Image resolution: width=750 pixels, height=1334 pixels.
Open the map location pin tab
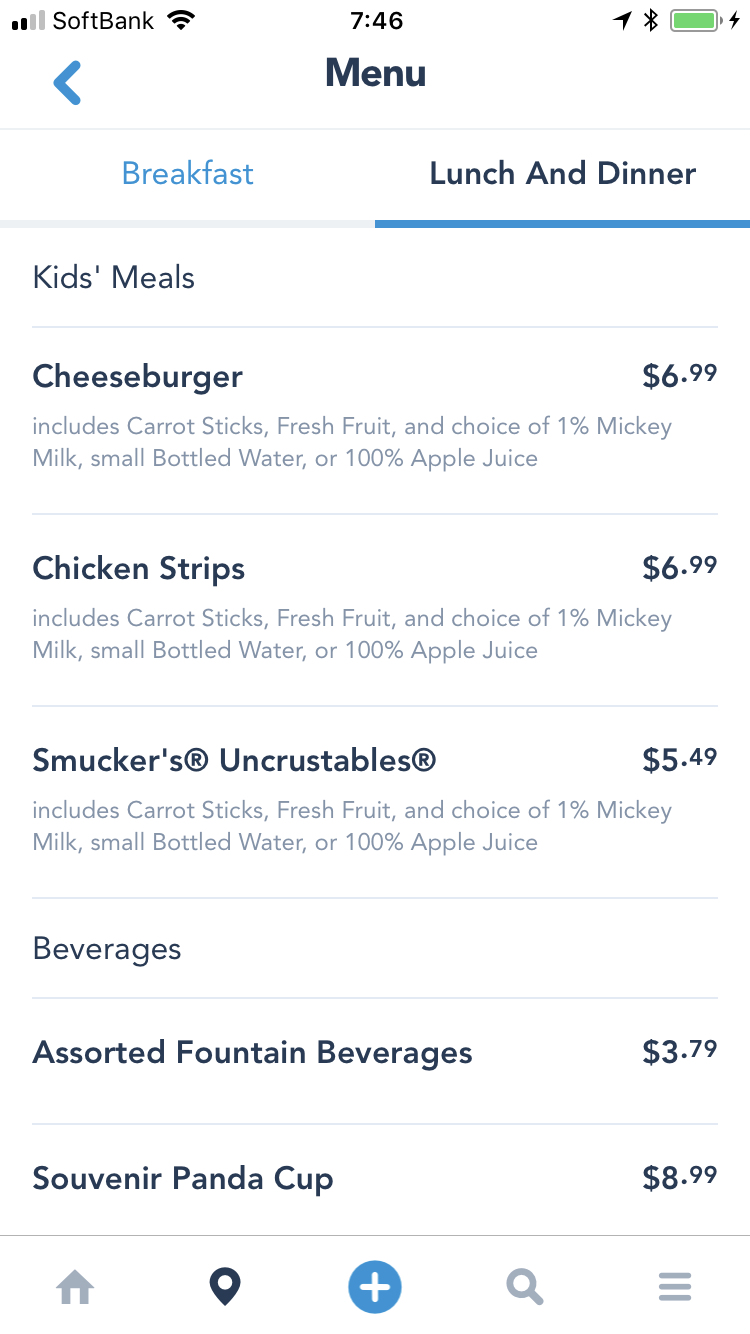pyautogui.click(x=225, y=1286)
